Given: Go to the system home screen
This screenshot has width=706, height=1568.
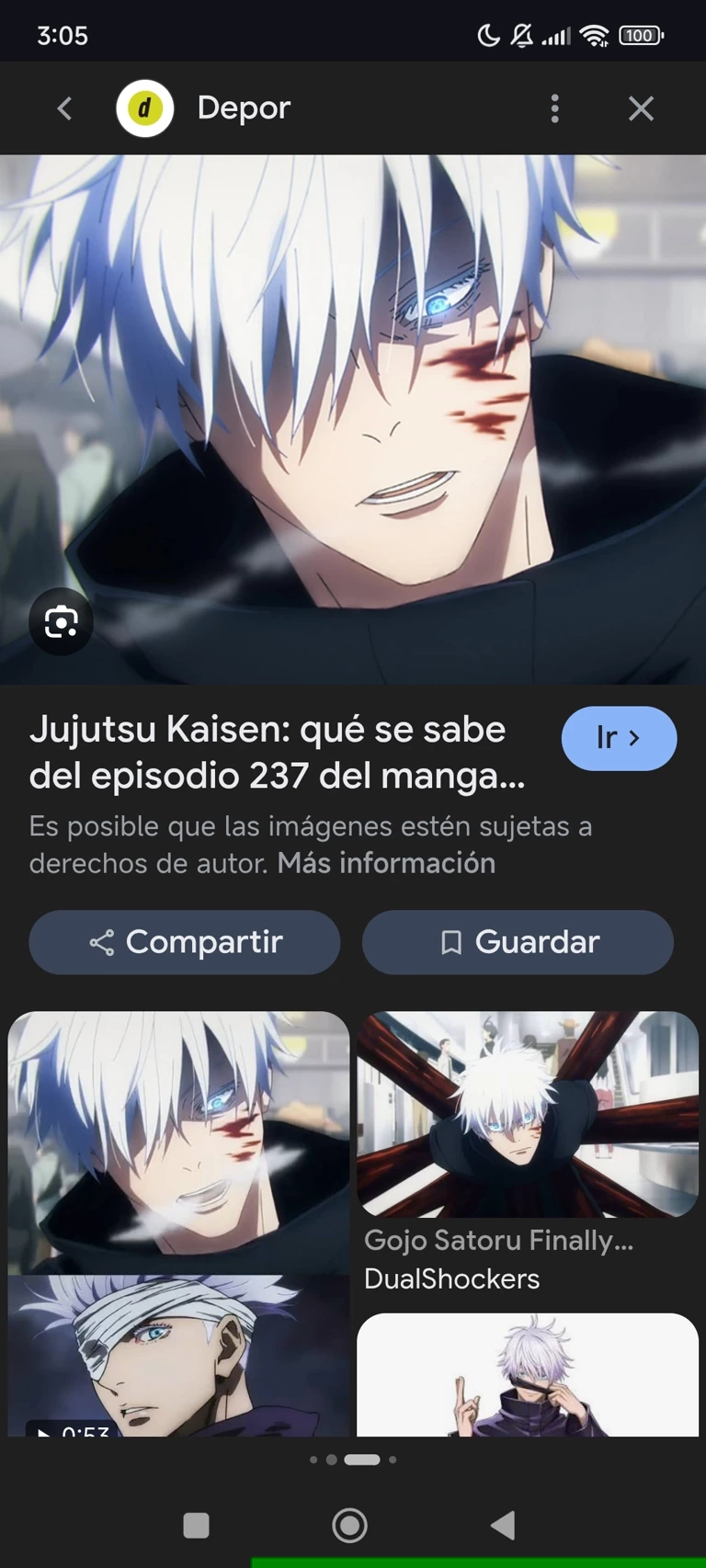Looking at the screenshot, I should [349, 1526].
